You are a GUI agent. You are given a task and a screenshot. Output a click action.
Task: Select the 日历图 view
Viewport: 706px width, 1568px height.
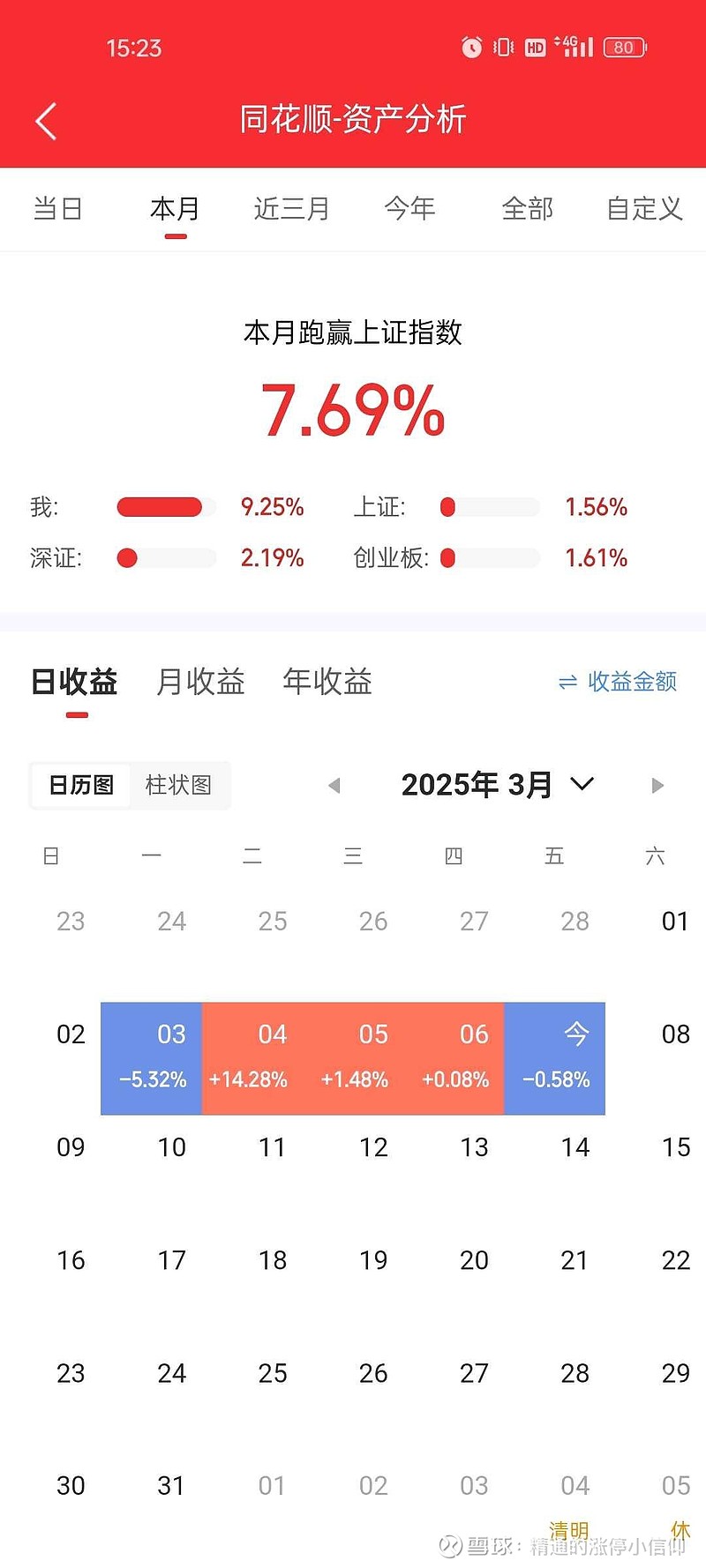coord(81,785)
